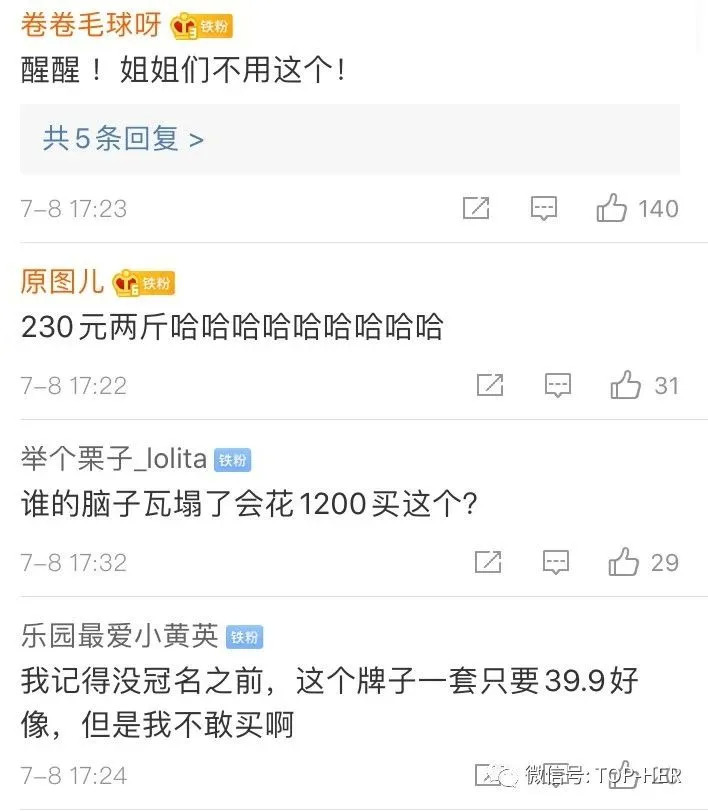View 举个栗子_lolita's profile

[x=113, y=459]
